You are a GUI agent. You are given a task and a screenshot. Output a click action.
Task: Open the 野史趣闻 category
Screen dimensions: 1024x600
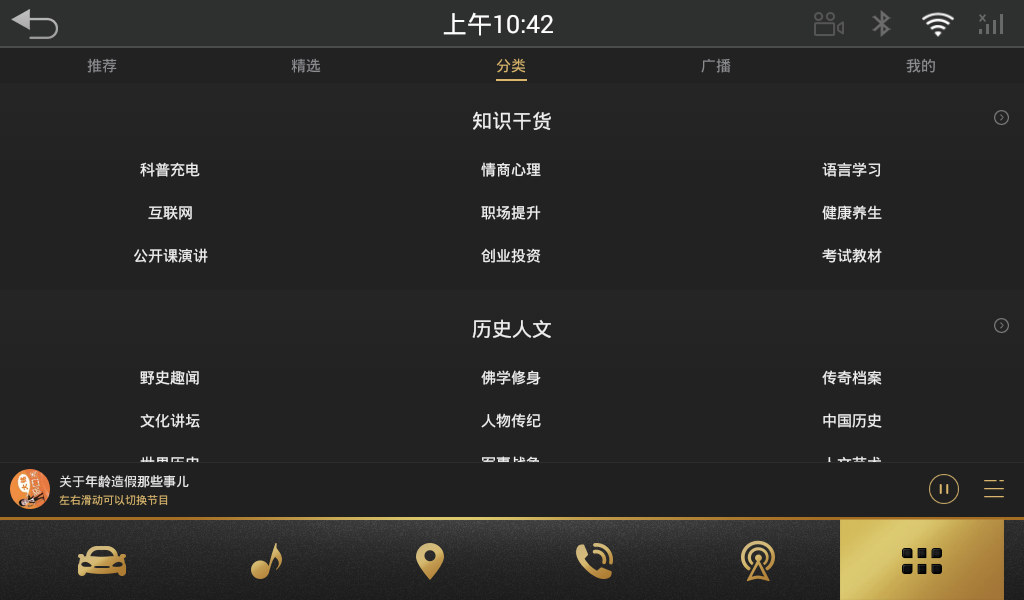click(170, 378)
